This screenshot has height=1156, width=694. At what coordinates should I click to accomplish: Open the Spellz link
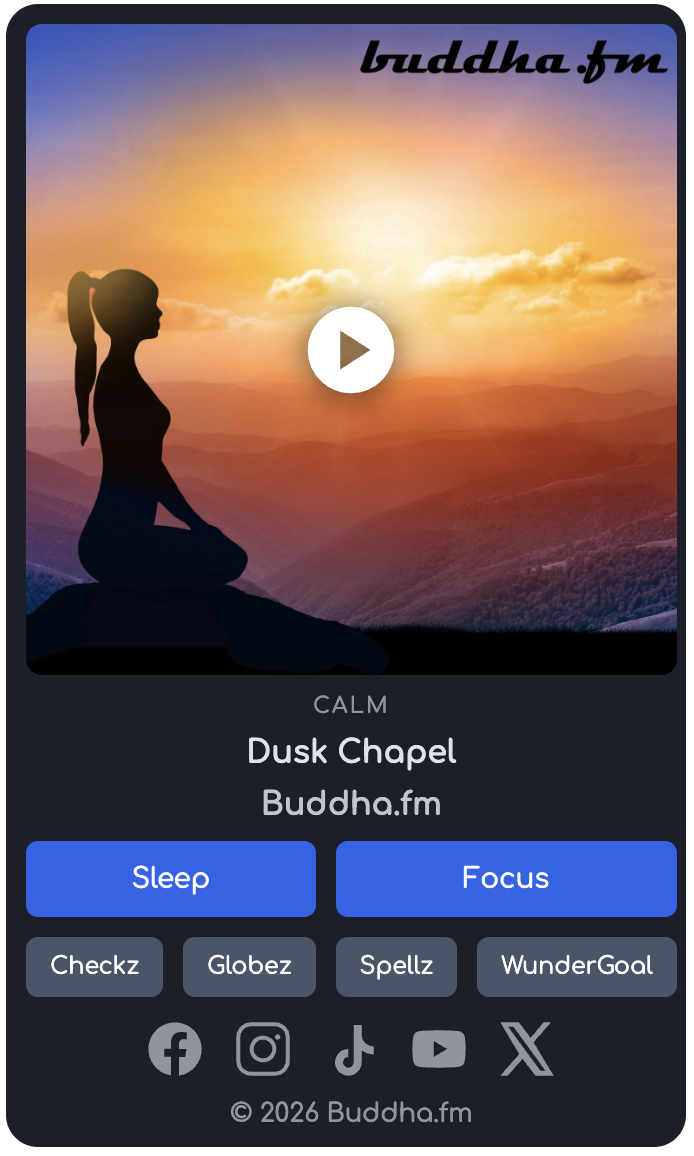(x=396, y=967)
